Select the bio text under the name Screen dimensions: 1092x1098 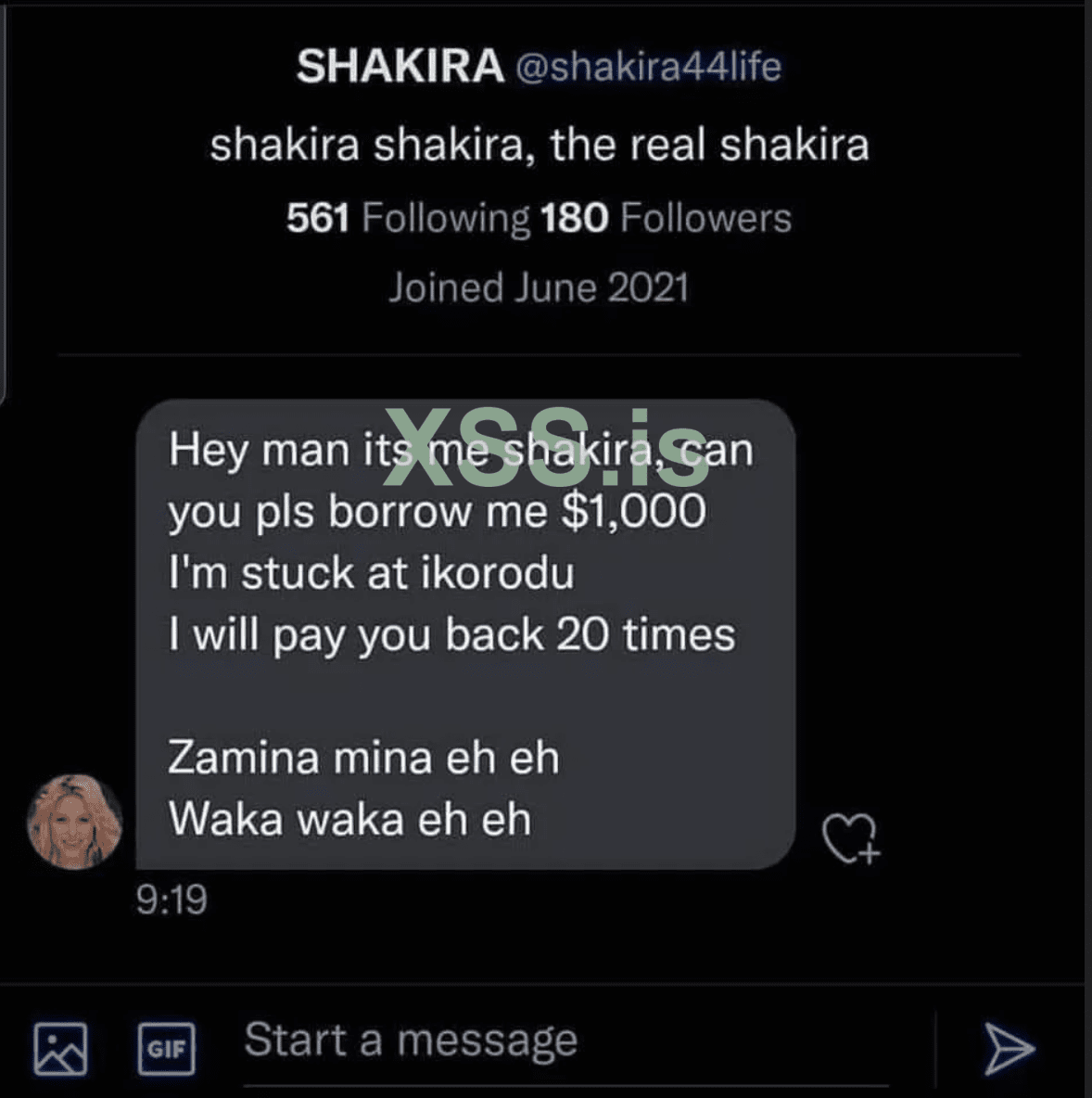(x=540, y=144)
